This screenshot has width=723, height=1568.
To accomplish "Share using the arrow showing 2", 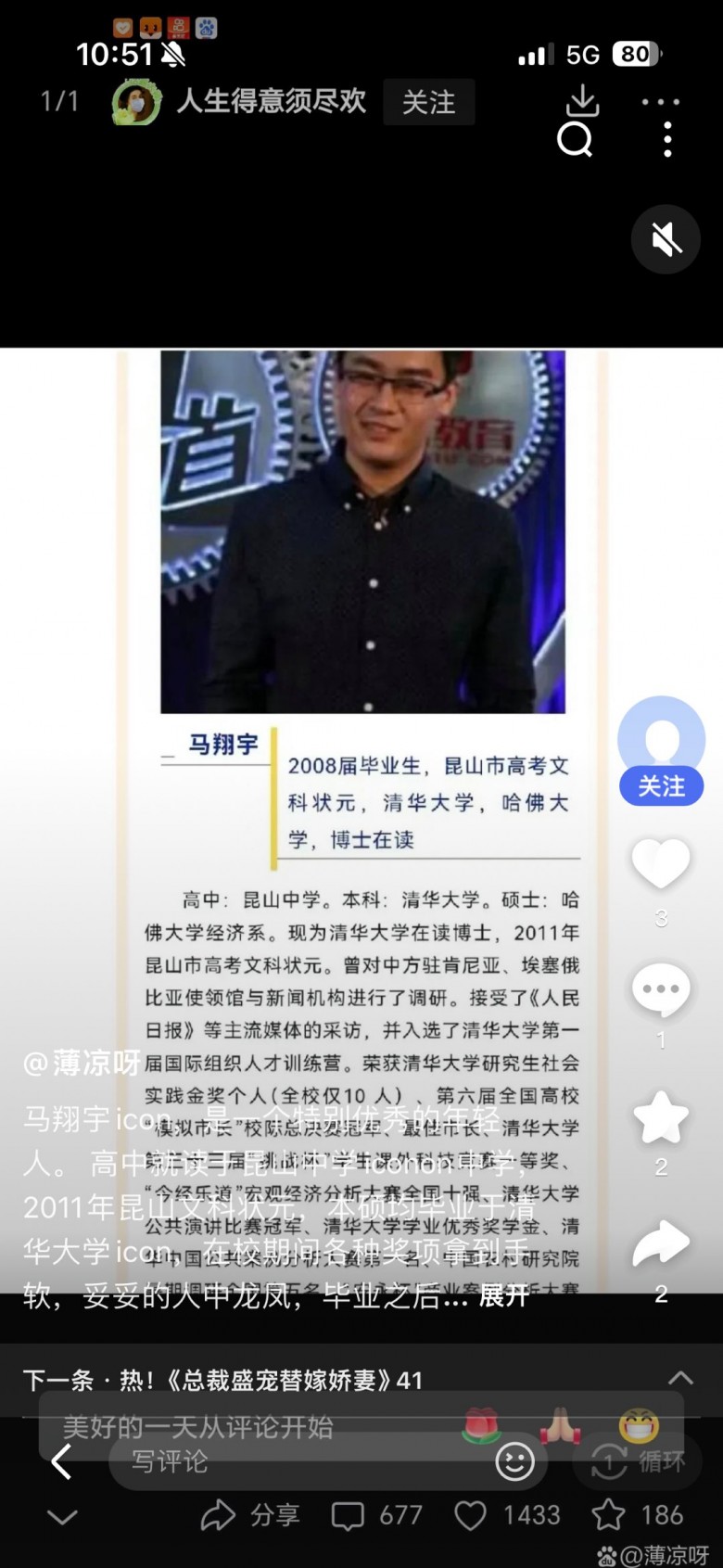I will [x=660, y=1244].
